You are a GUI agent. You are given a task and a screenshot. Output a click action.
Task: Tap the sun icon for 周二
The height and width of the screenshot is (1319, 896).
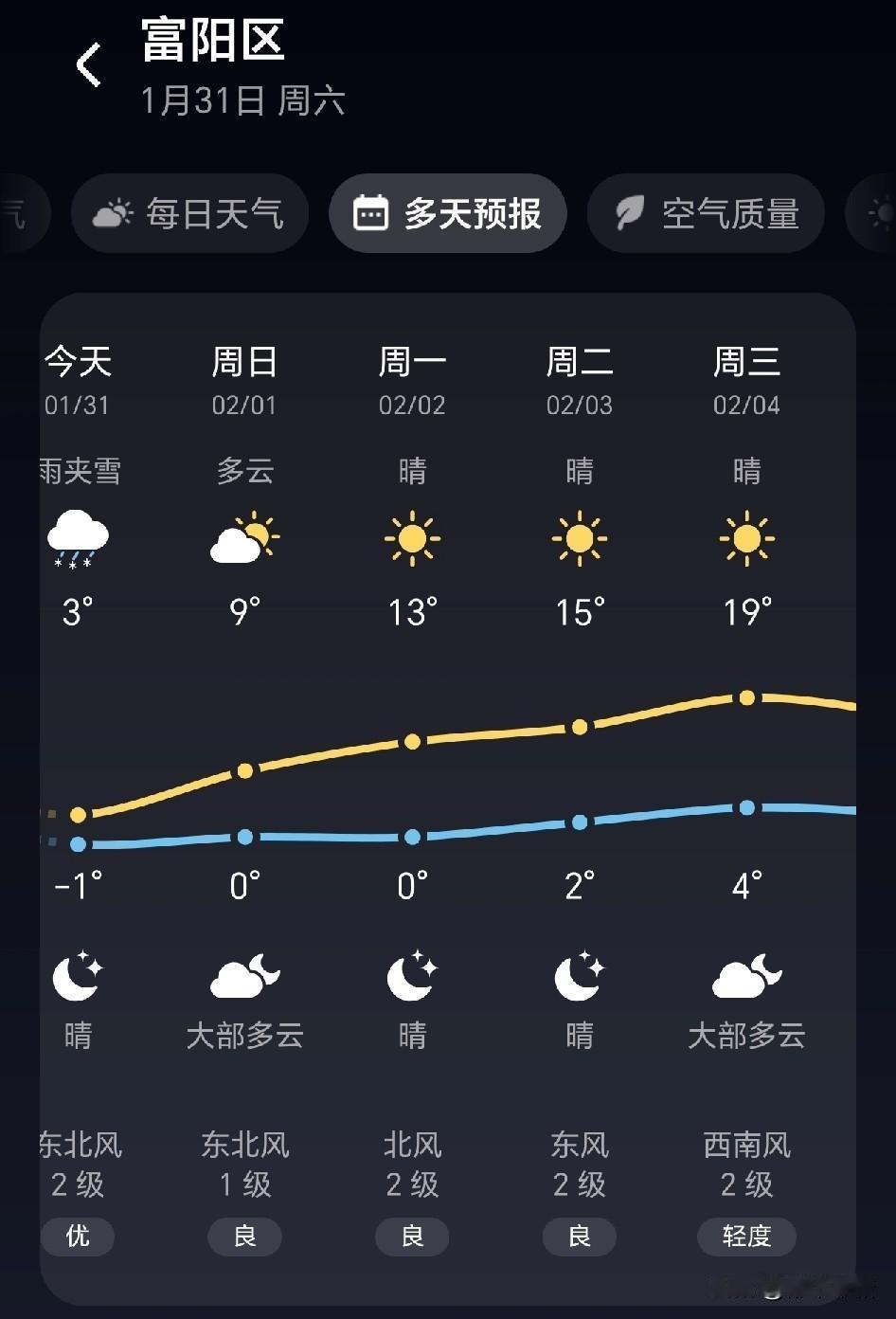pos(579,538)
